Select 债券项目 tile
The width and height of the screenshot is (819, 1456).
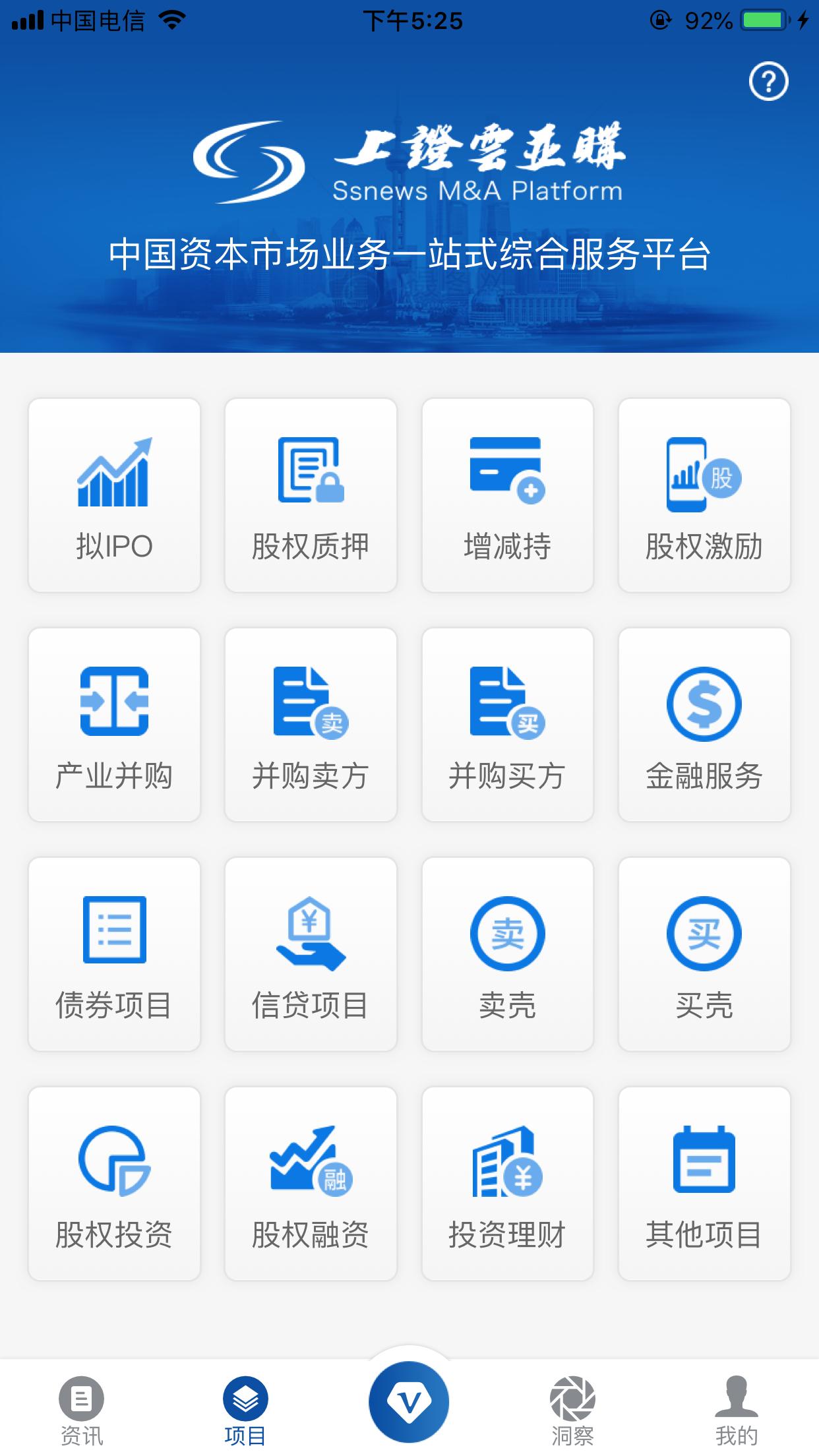click(114, 954)
